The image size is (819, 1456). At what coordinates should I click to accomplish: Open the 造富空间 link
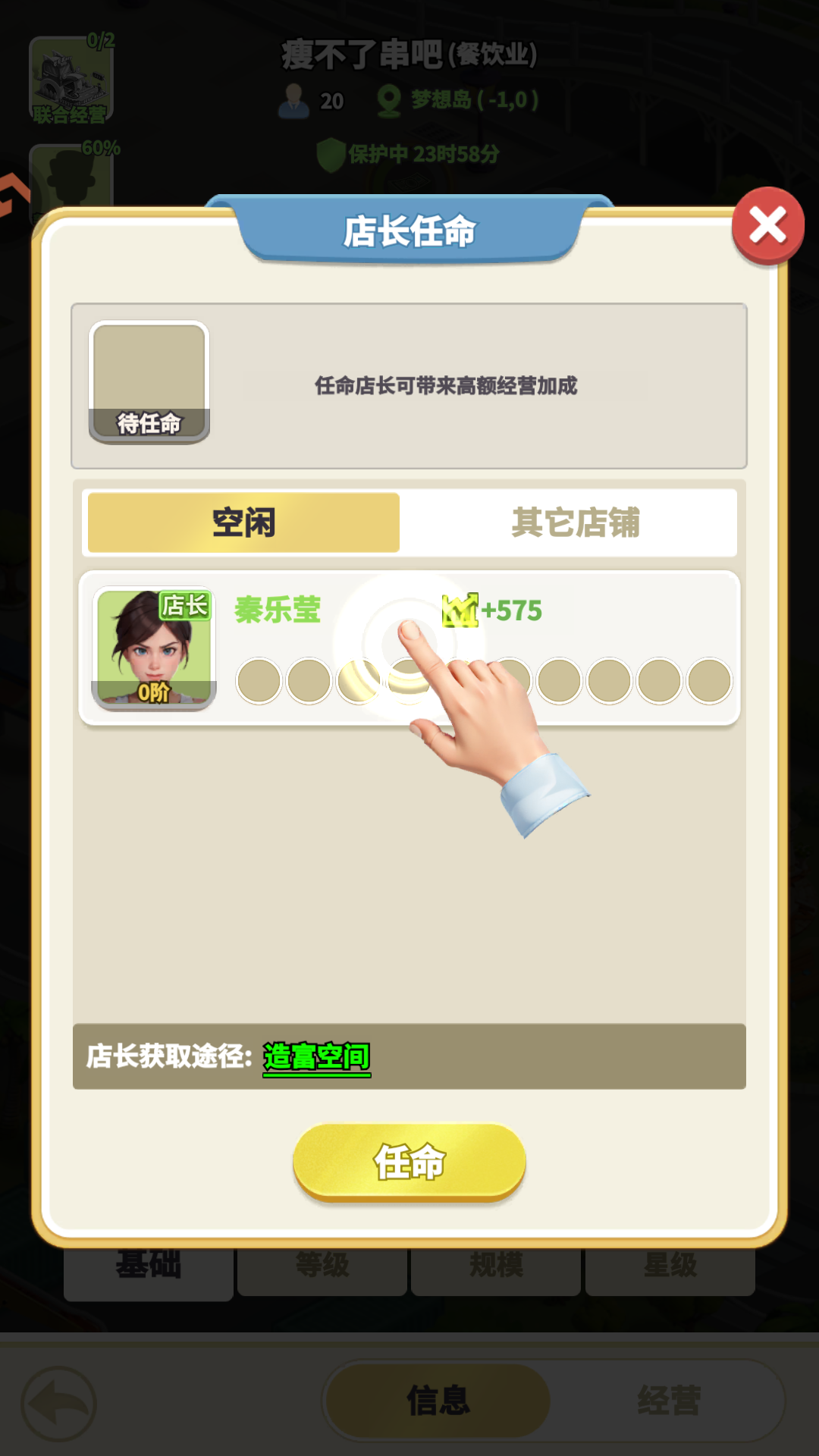[x=316, y=1056]
